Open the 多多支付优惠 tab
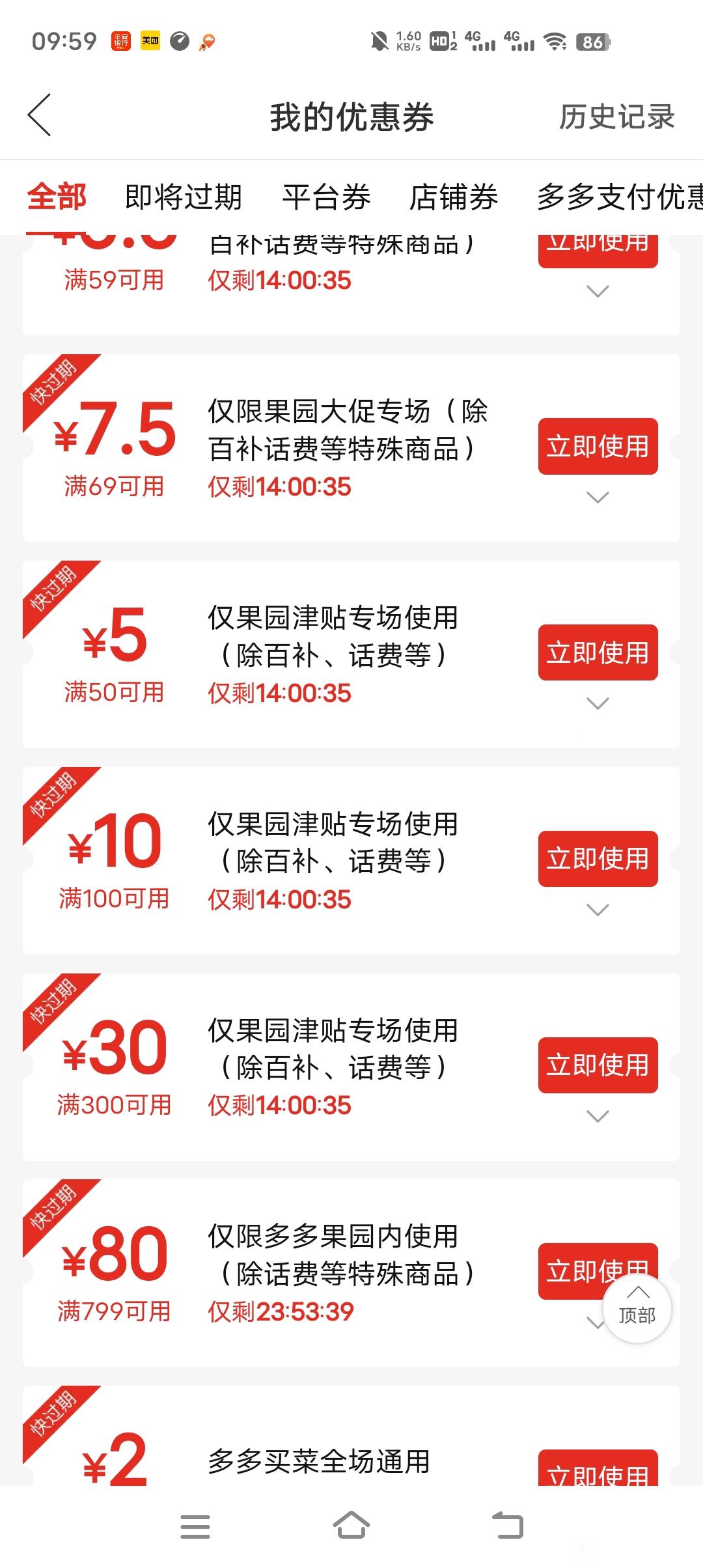Image resolution: width=703 pixels, height=1568 pixels. (x=620, y=197)
